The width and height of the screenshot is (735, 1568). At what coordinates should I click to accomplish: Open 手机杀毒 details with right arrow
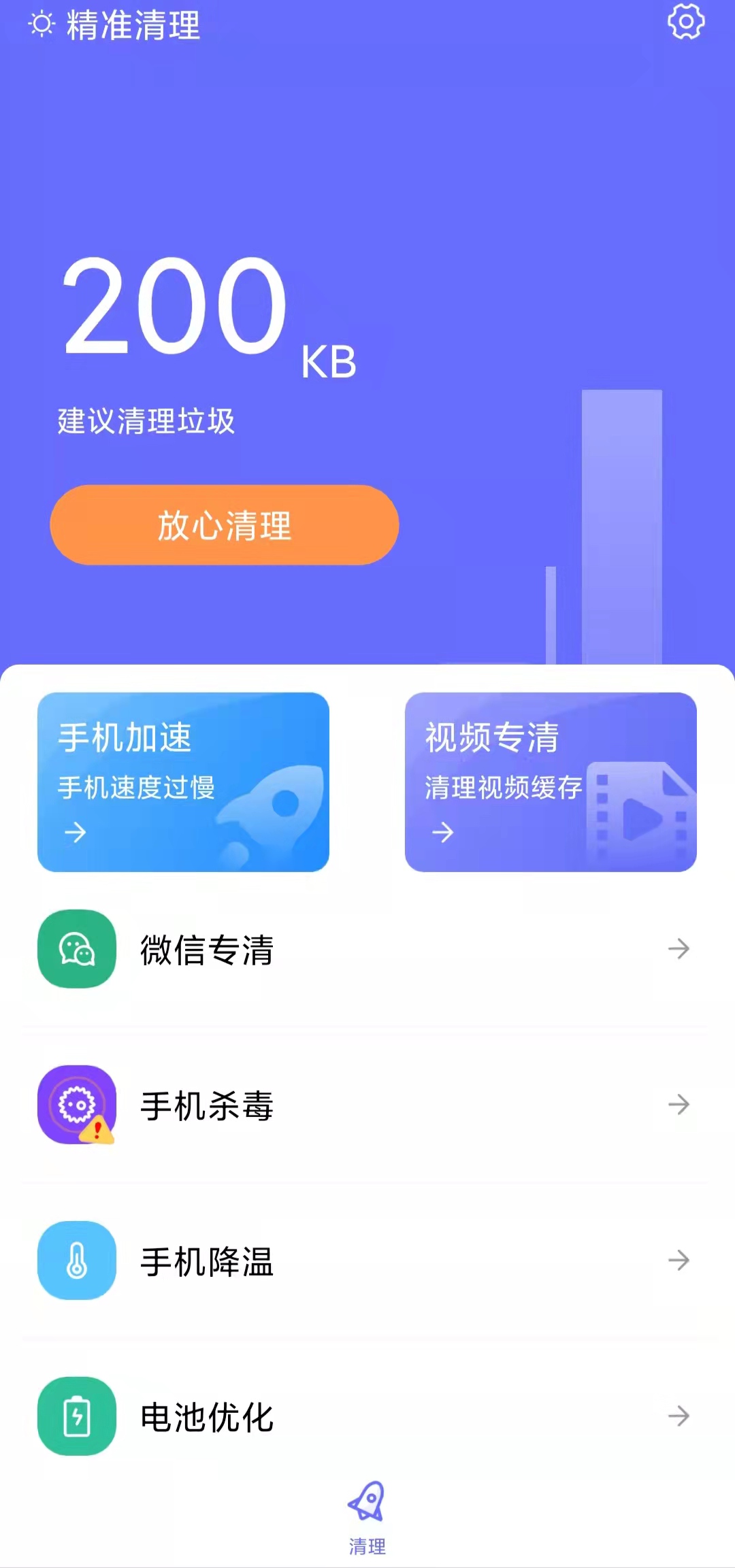click(x=680, y=1105)
